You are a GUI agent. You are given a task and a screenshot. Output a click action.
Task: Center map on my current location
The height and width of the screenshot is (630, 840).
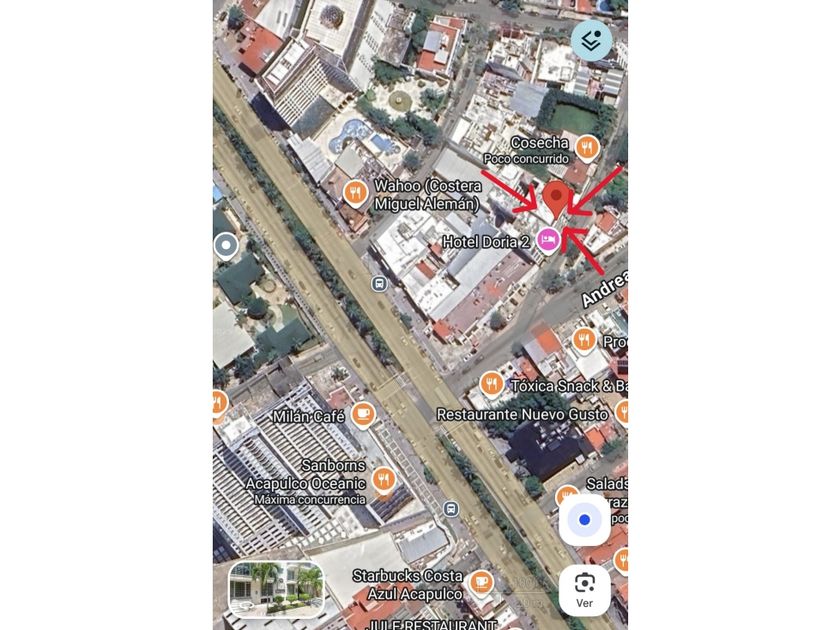click(584, 520)
